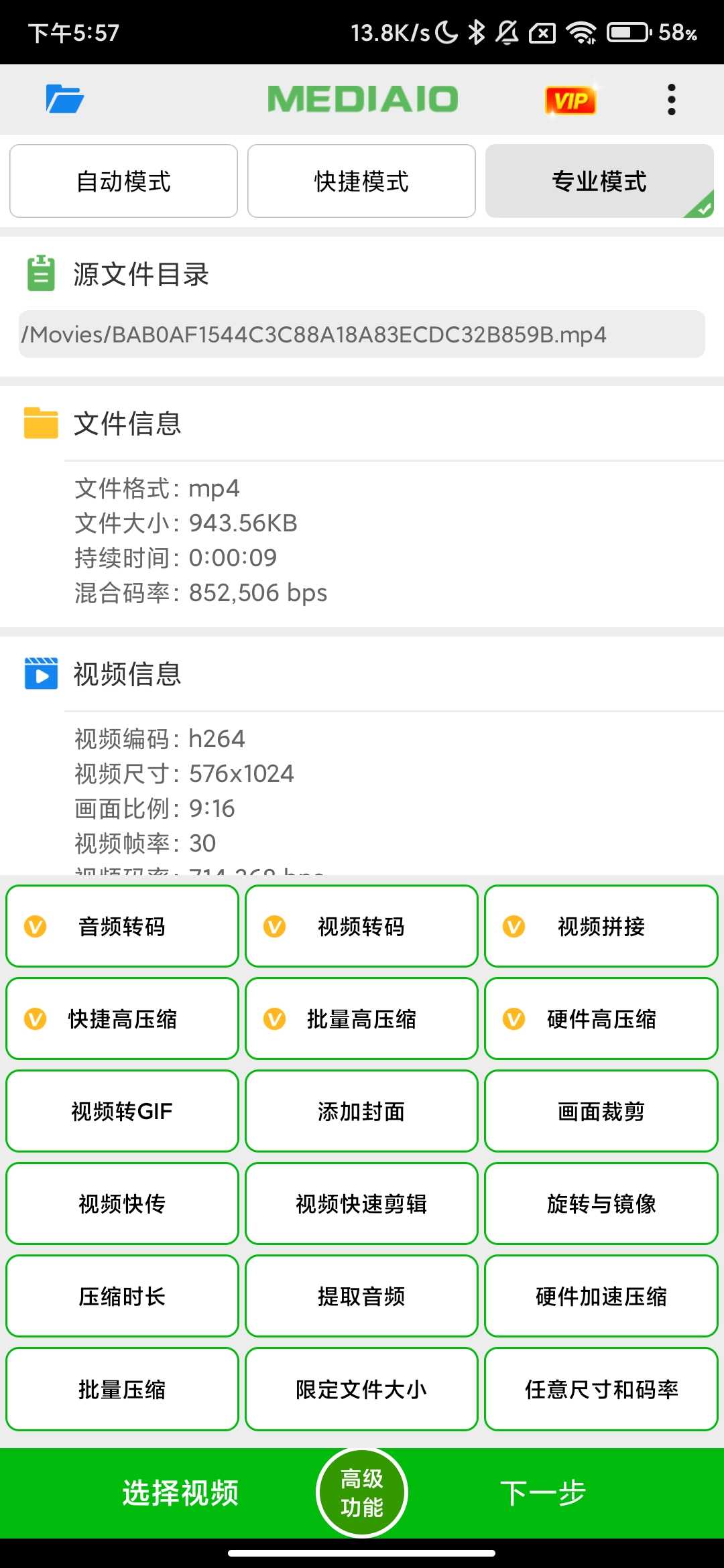Click the source file path field
The width and height of the screenshot is (724, 1568).
coord(361,335)
